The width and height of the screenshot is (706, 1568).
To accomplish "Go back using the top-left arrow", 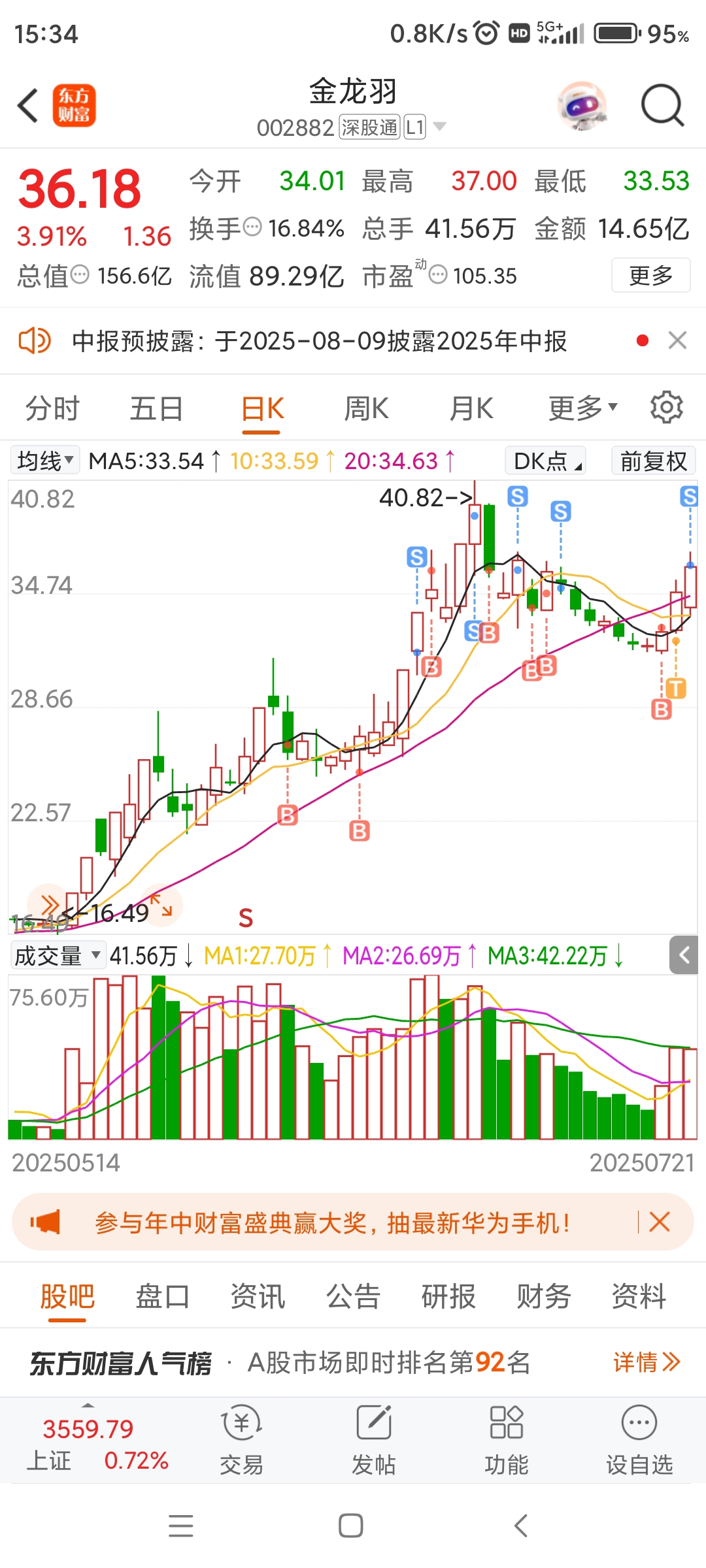I will (28, 105).
